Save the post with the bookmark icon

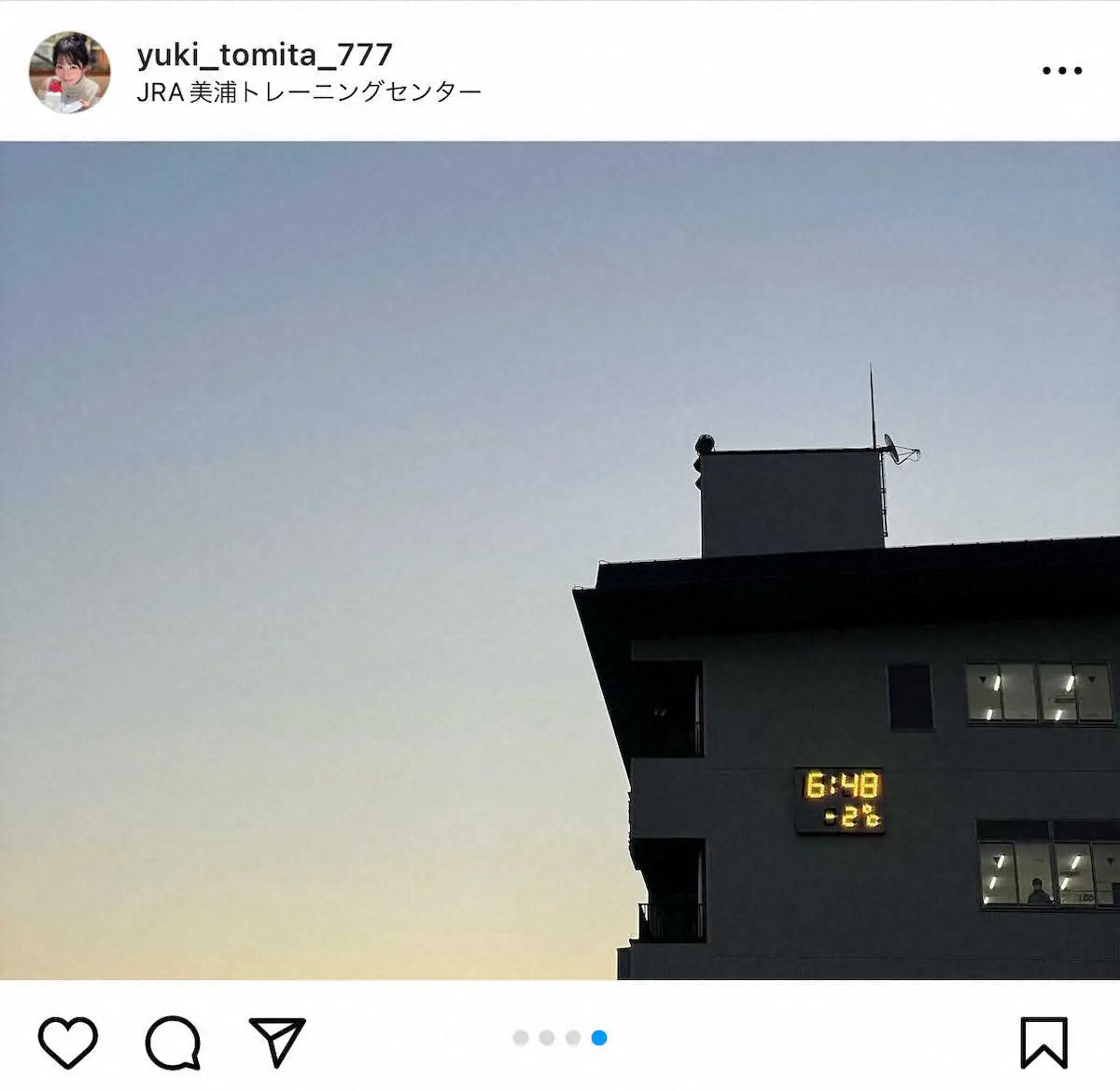tap(1043, 1042)
